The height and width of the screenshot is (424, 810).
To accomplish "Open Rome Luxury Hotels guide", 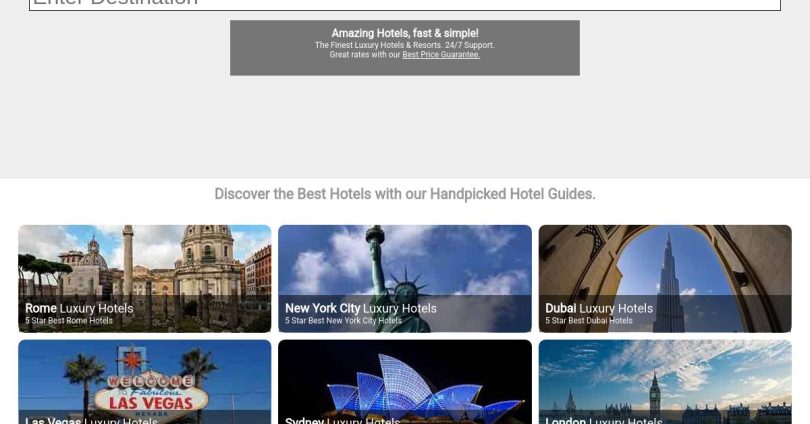I will [144, 278].
